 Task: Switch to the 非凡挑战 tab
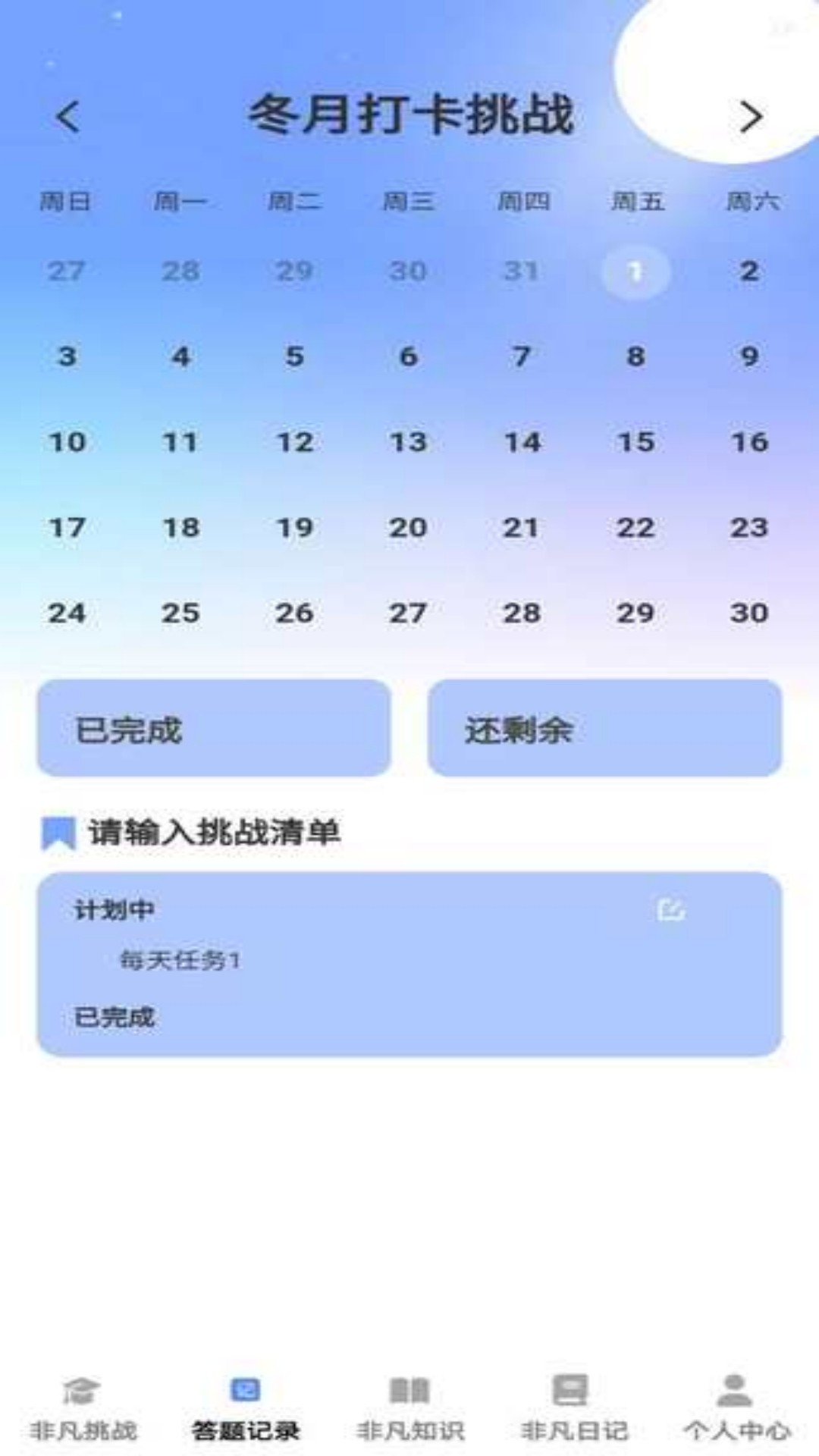click(x=83, y=1409)
